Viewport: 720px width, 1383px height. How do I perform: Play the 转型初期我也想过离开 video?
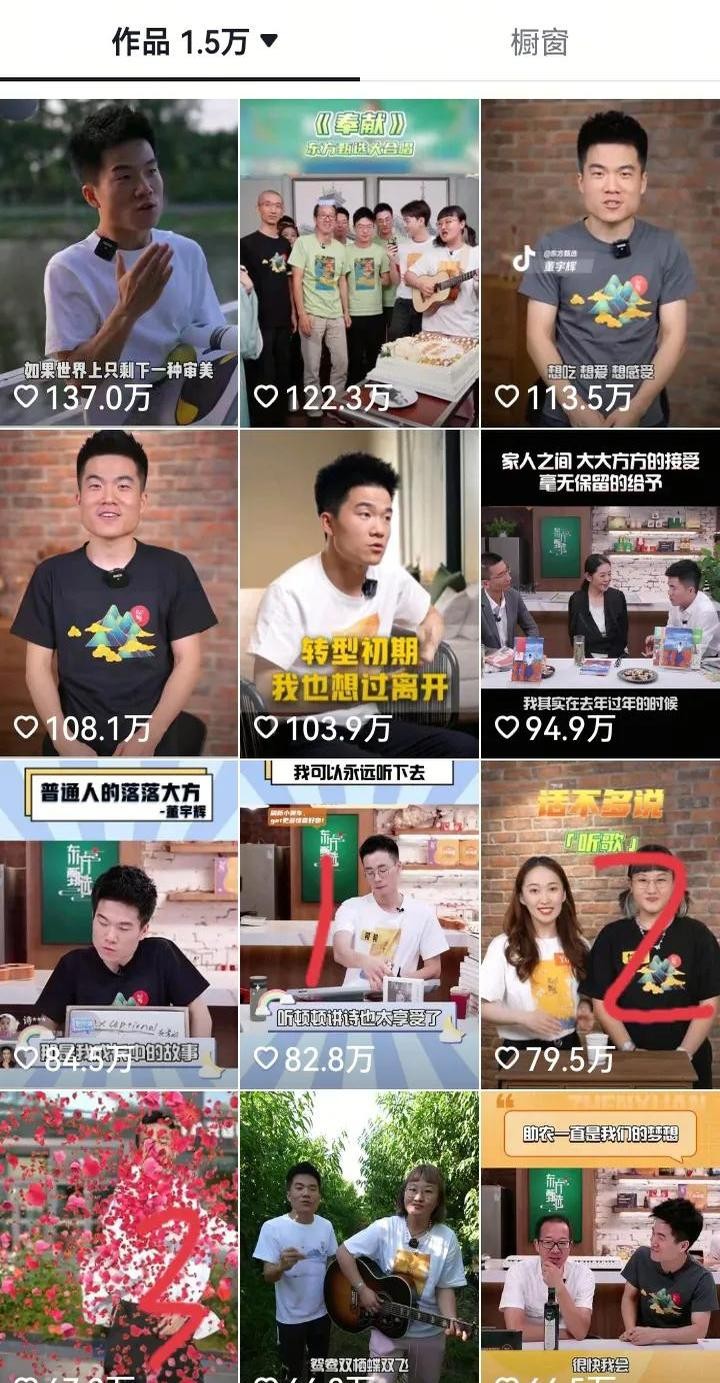(360, 593)
